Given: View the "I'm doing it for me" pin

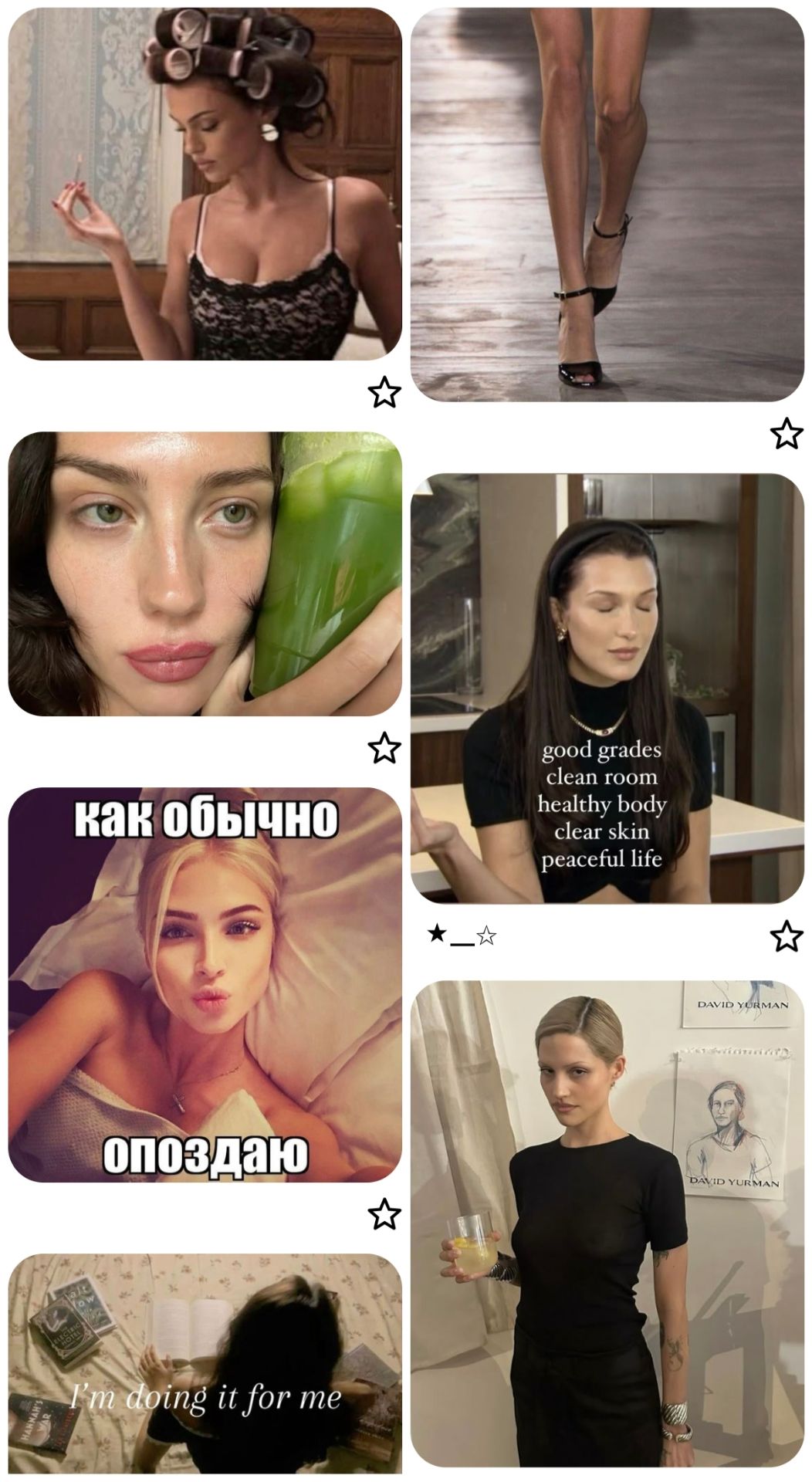Looking at the screenshot, I should point(205,1366).
